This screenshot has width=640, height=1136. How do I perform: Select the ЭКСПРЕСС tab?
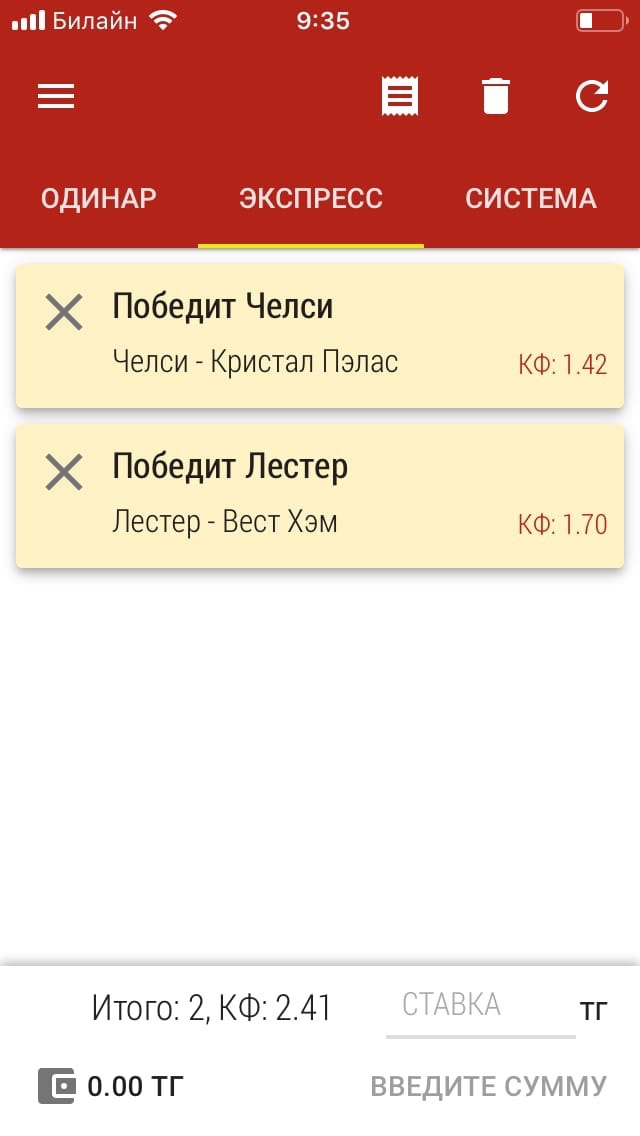(311, 199)
